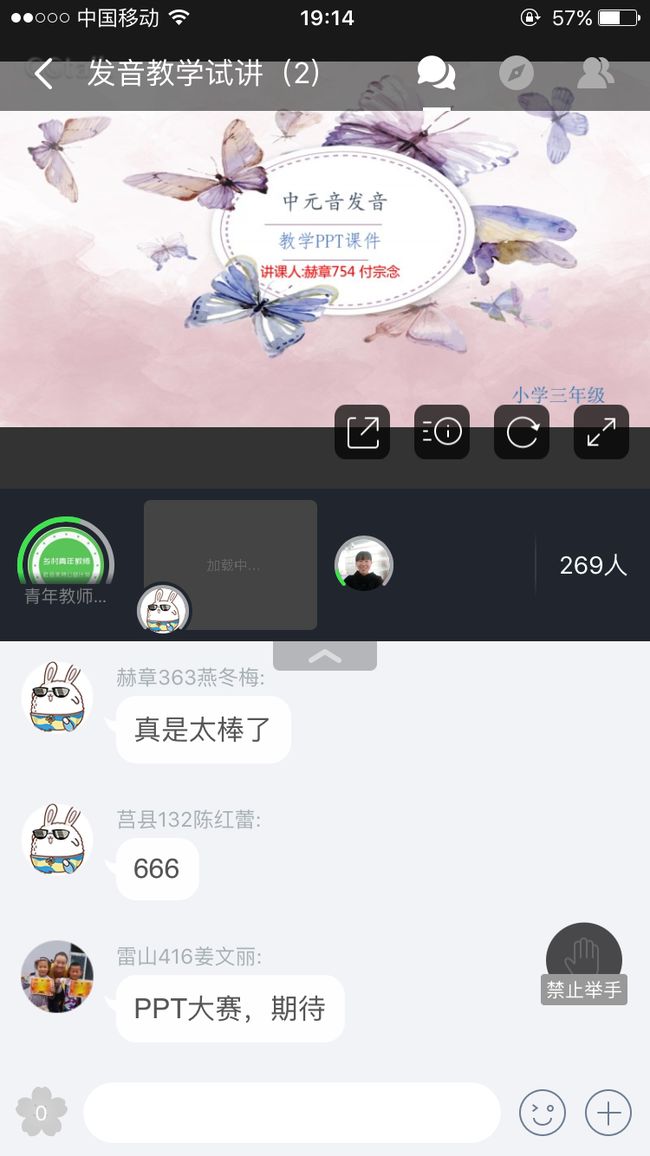This screenshot has height=1156, width=650.
Task: Tap the 禁止举手 hand button
Action: 584,963
